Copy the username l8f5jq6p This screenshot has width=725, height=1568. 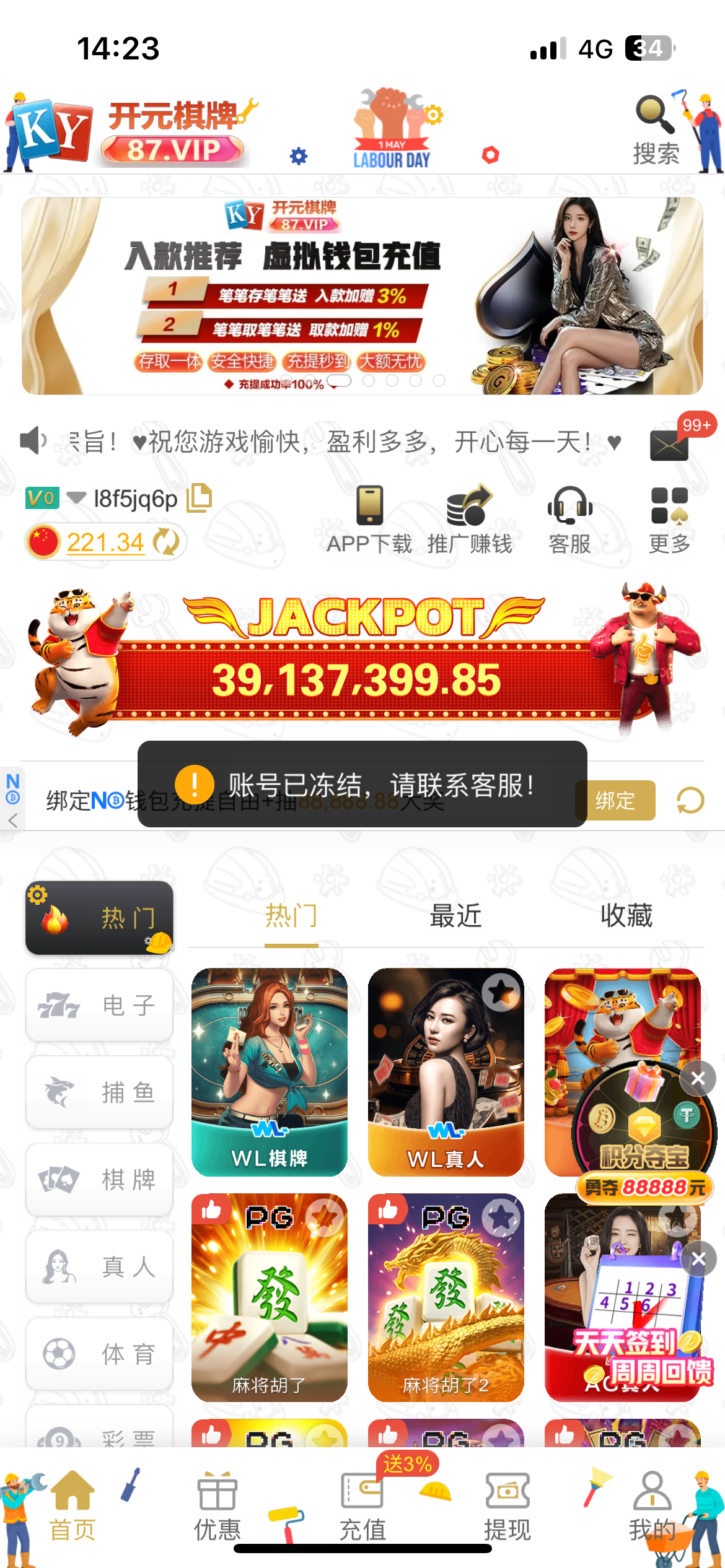coord(200,498)
